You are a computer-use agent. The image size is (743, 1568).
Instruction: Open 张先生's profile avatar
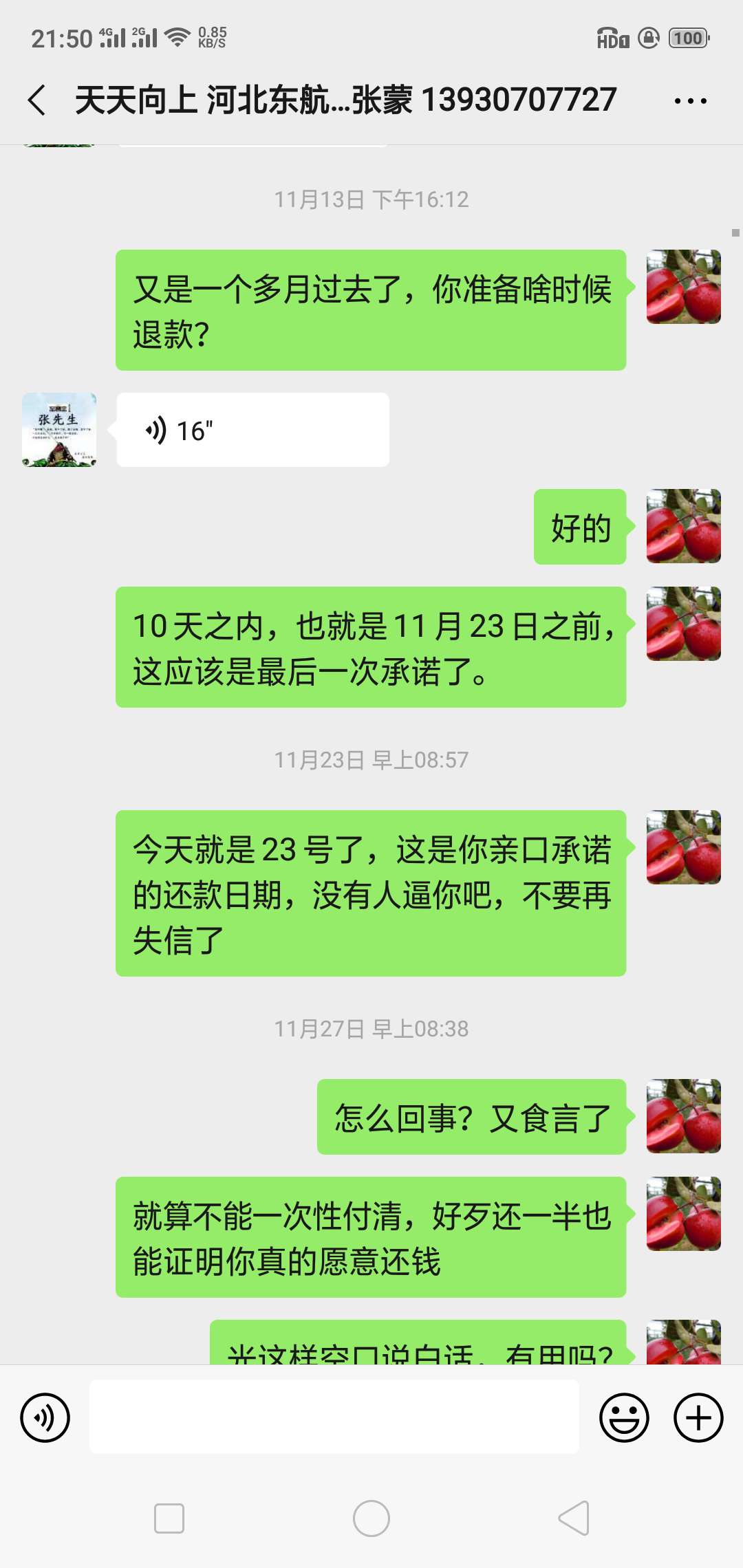(59, 430)
